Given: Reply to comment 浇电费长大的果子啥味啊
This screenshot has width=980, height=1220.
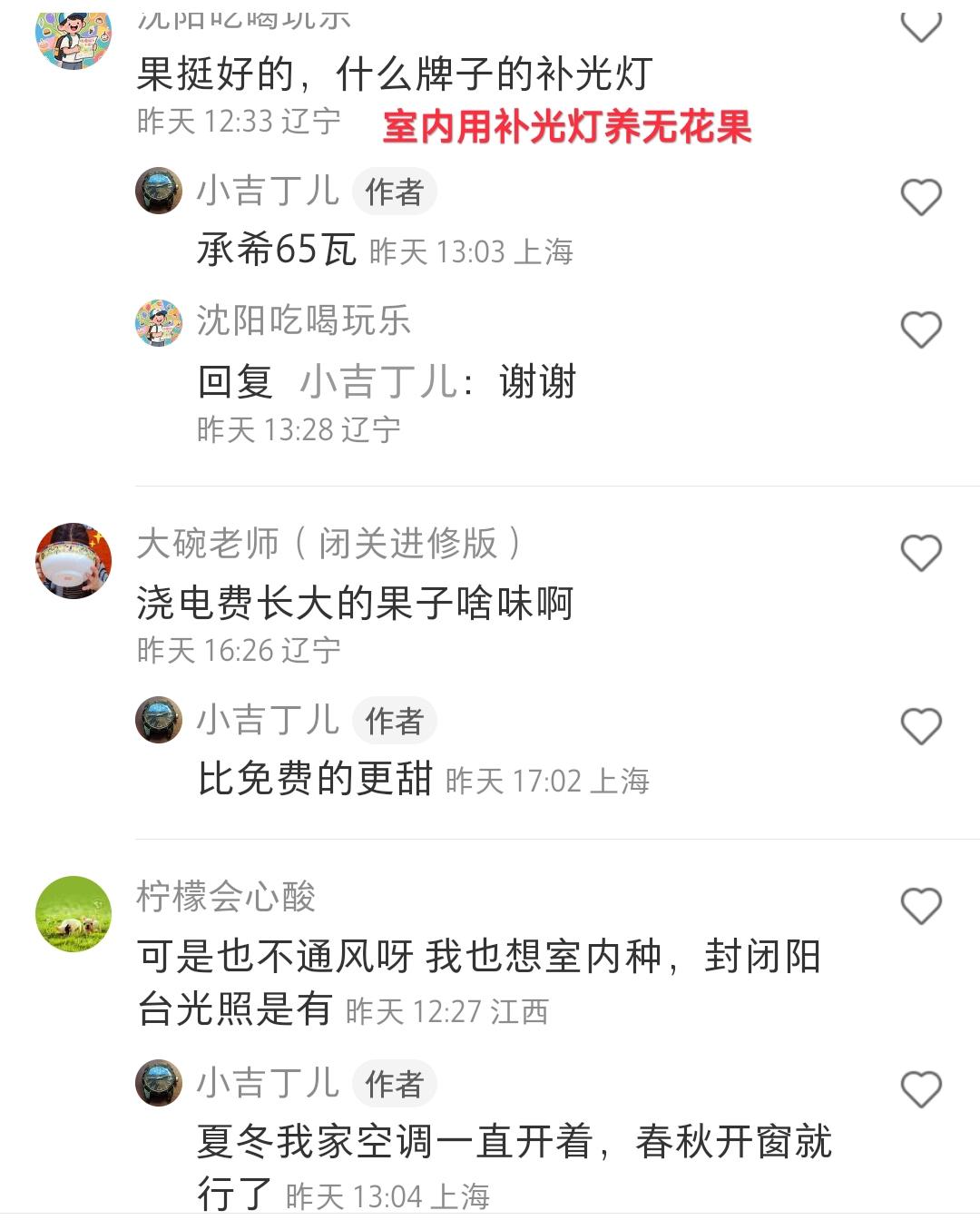Looking at the screenshot, I should tap(354, 603).
